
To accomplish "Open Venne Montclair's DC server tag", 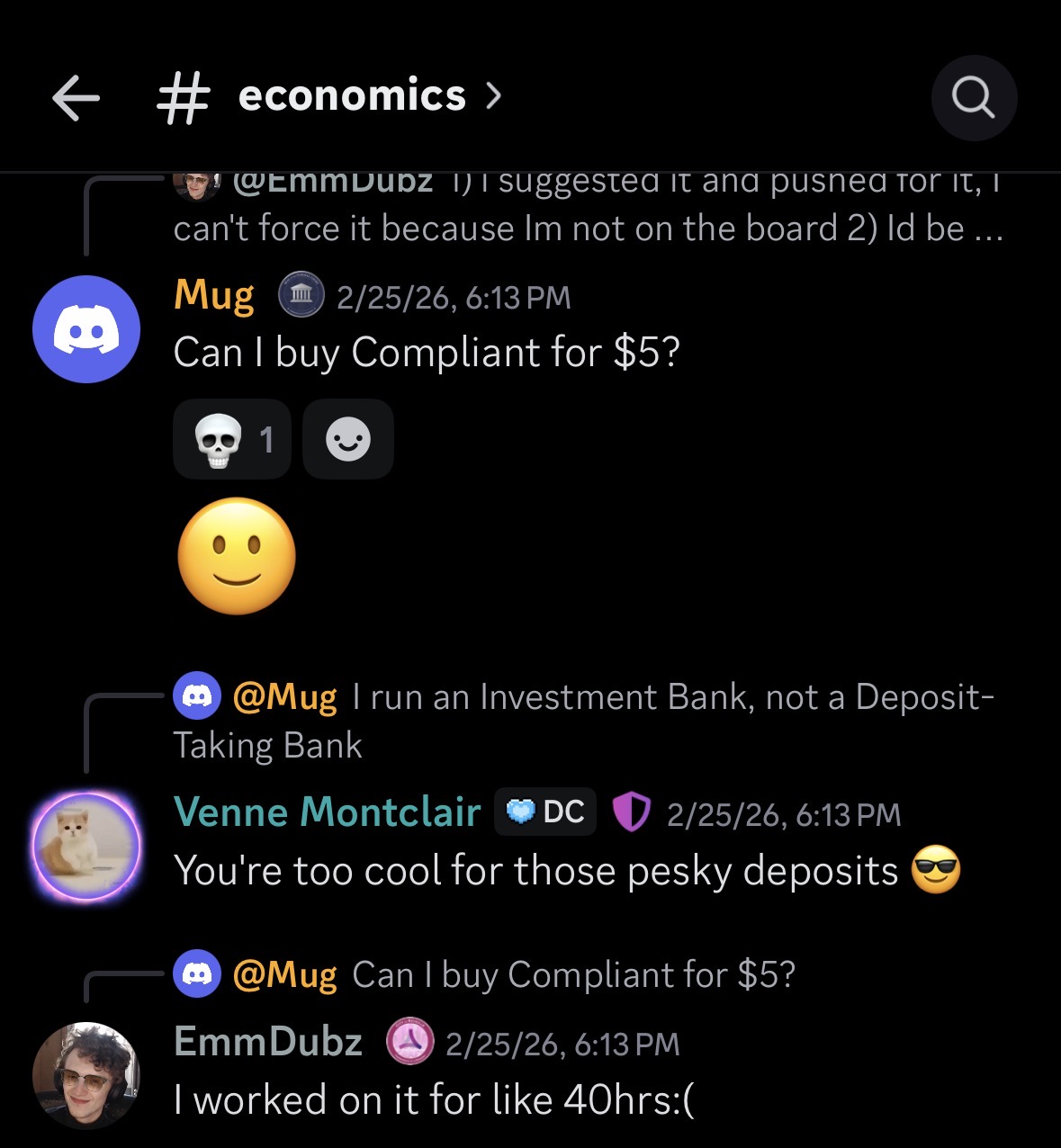I will pyautogui.click(x=545, y=812).
